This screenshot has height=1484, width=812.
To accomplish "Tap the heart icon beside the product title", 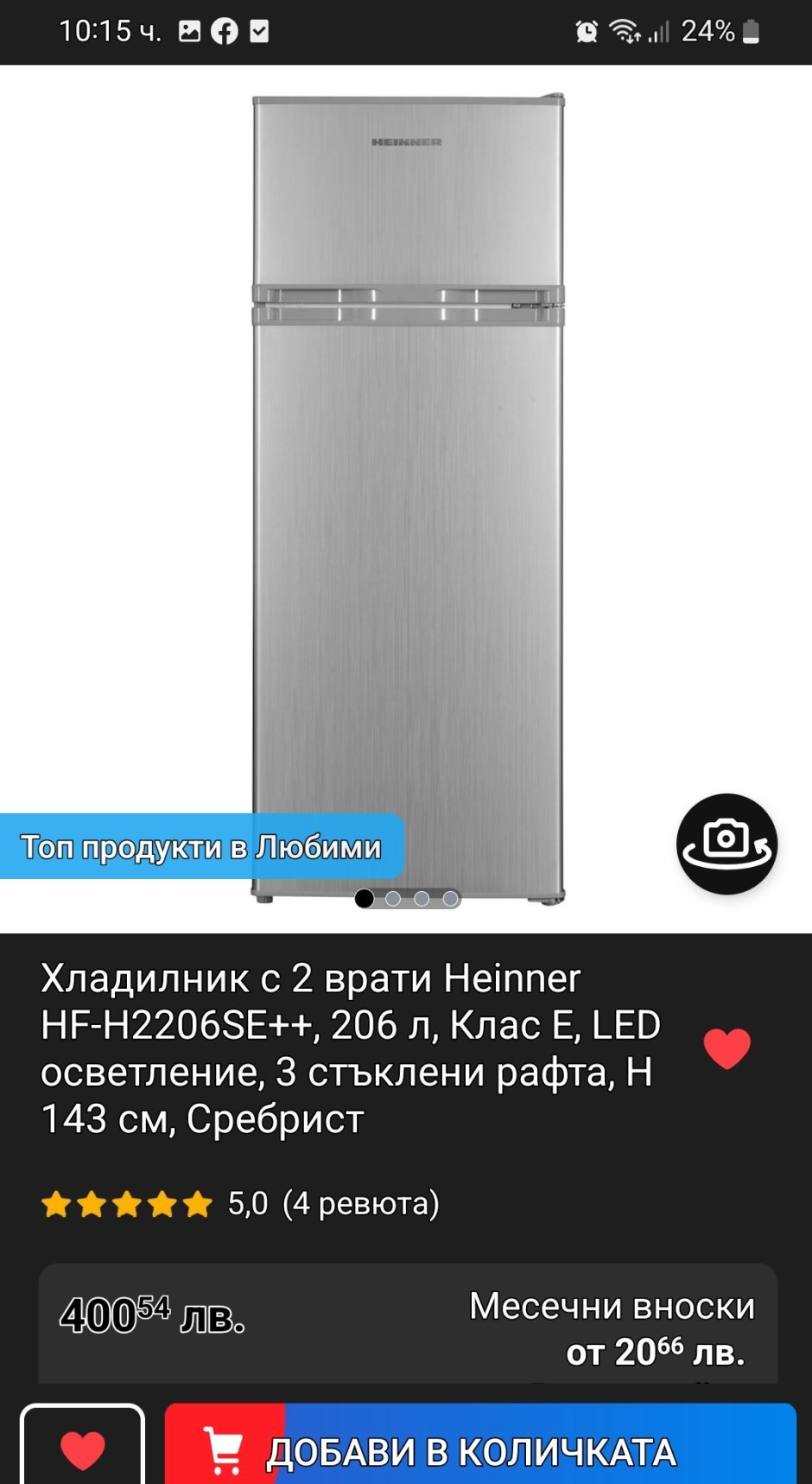I will tap(727, 1048).
